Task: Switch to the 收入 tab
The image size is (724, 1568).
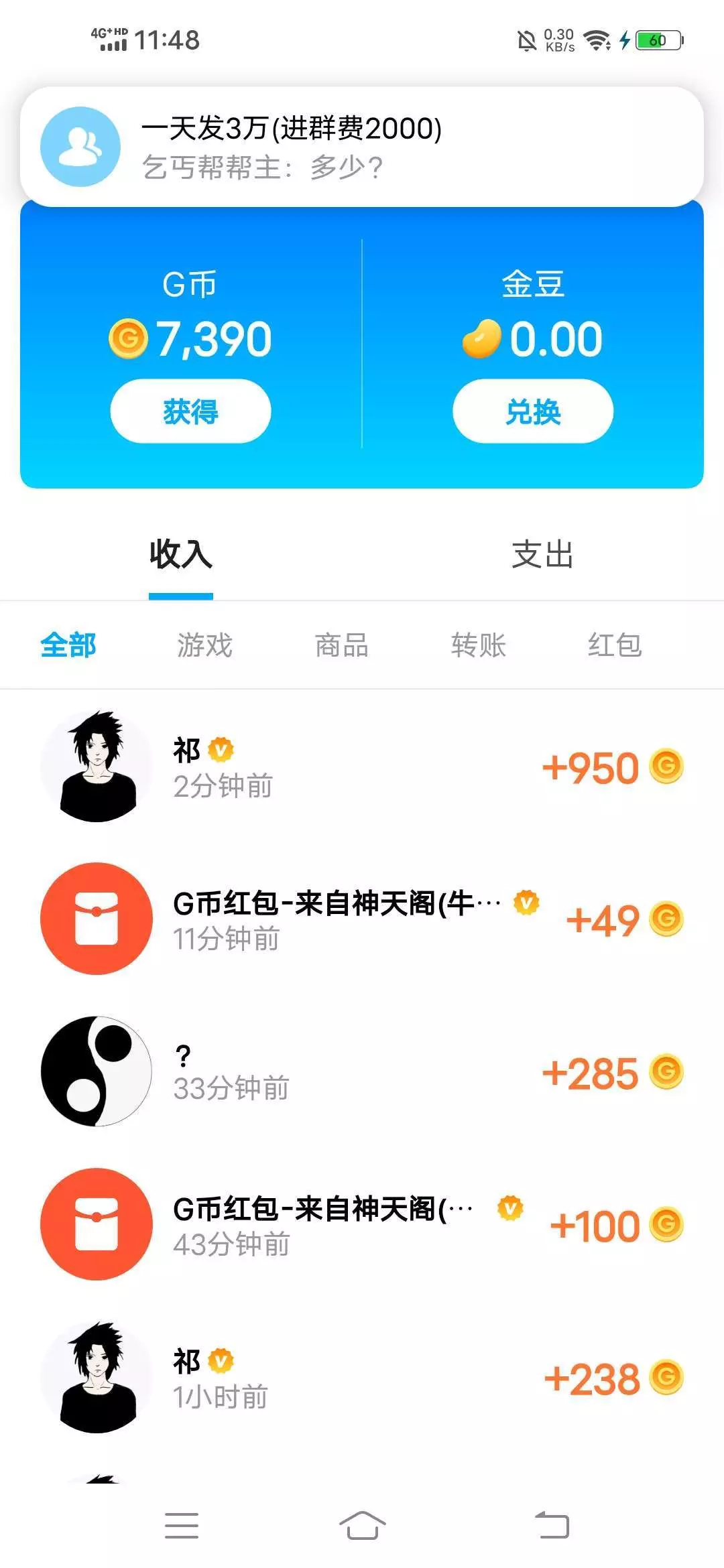Action: pyautogui.click(x=181, y=555)
